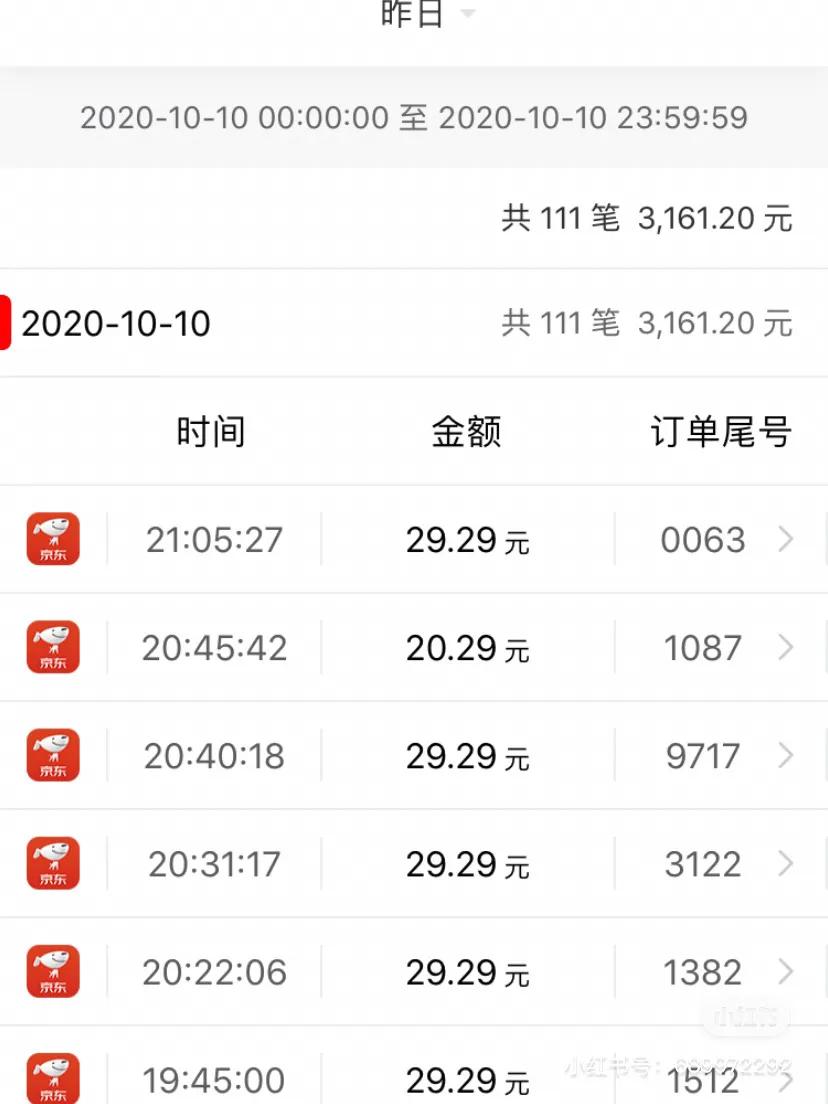Tap the 共111笔 daily summary row
Screen dimensions: 828x1104
coord(647,218)
